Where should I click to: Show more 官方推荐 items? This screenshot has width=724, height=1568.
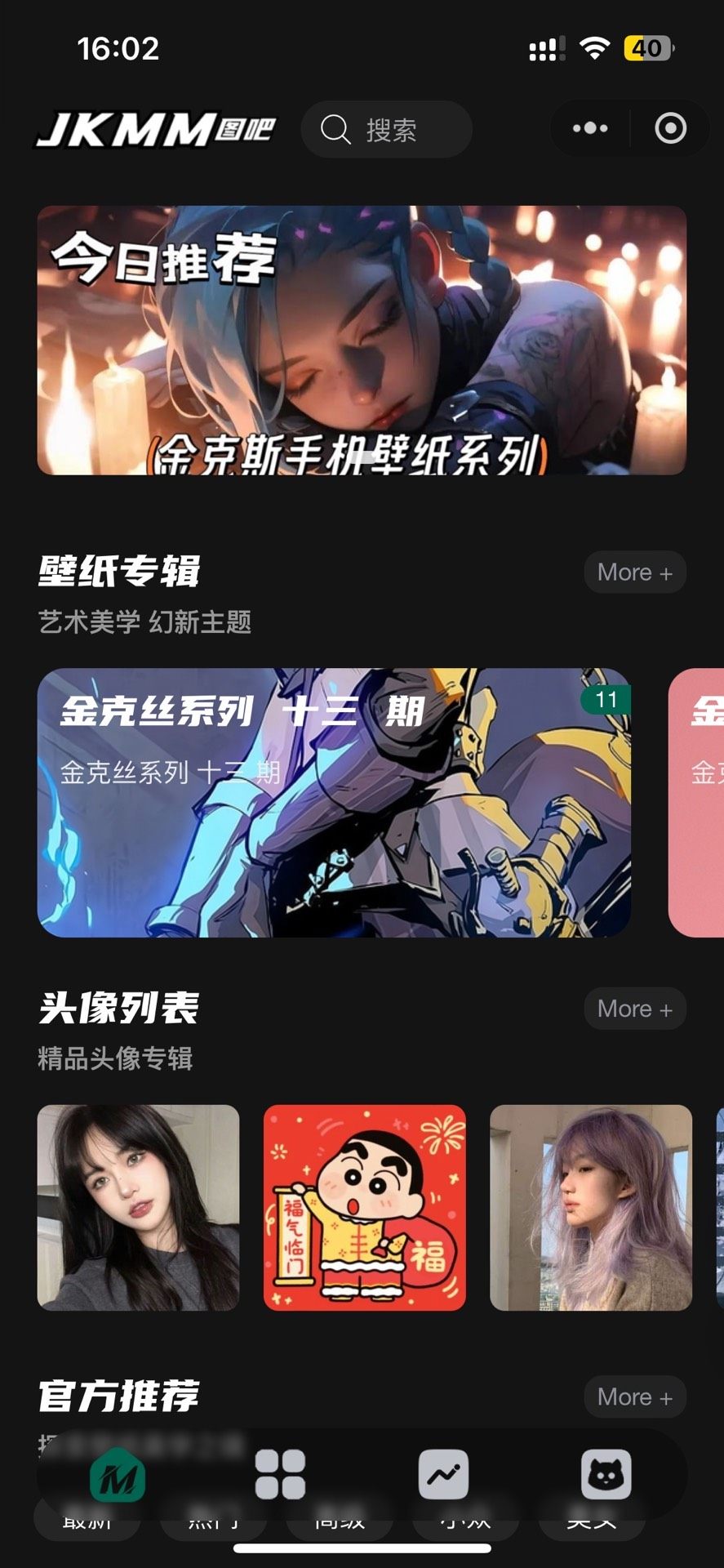pos(634,1396)
